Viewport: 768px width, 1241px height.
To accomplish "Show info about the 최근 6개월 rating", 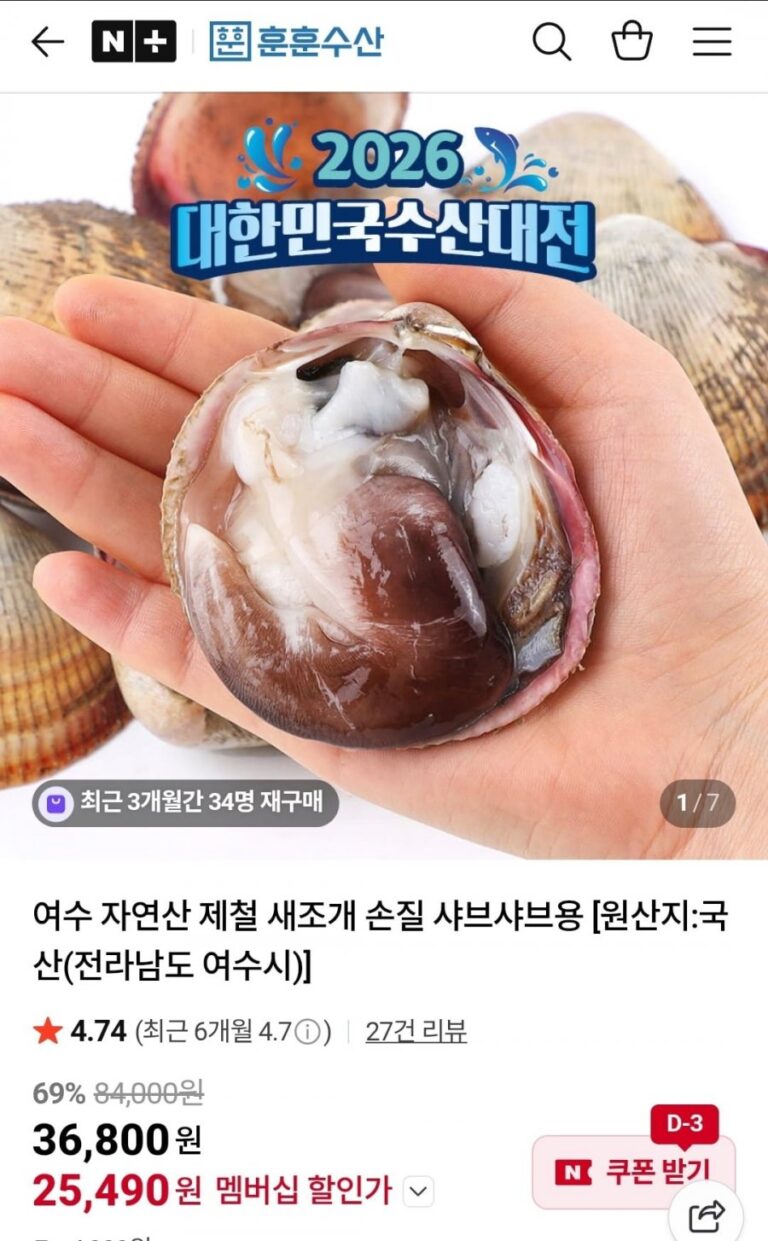I will (311, 1032).
